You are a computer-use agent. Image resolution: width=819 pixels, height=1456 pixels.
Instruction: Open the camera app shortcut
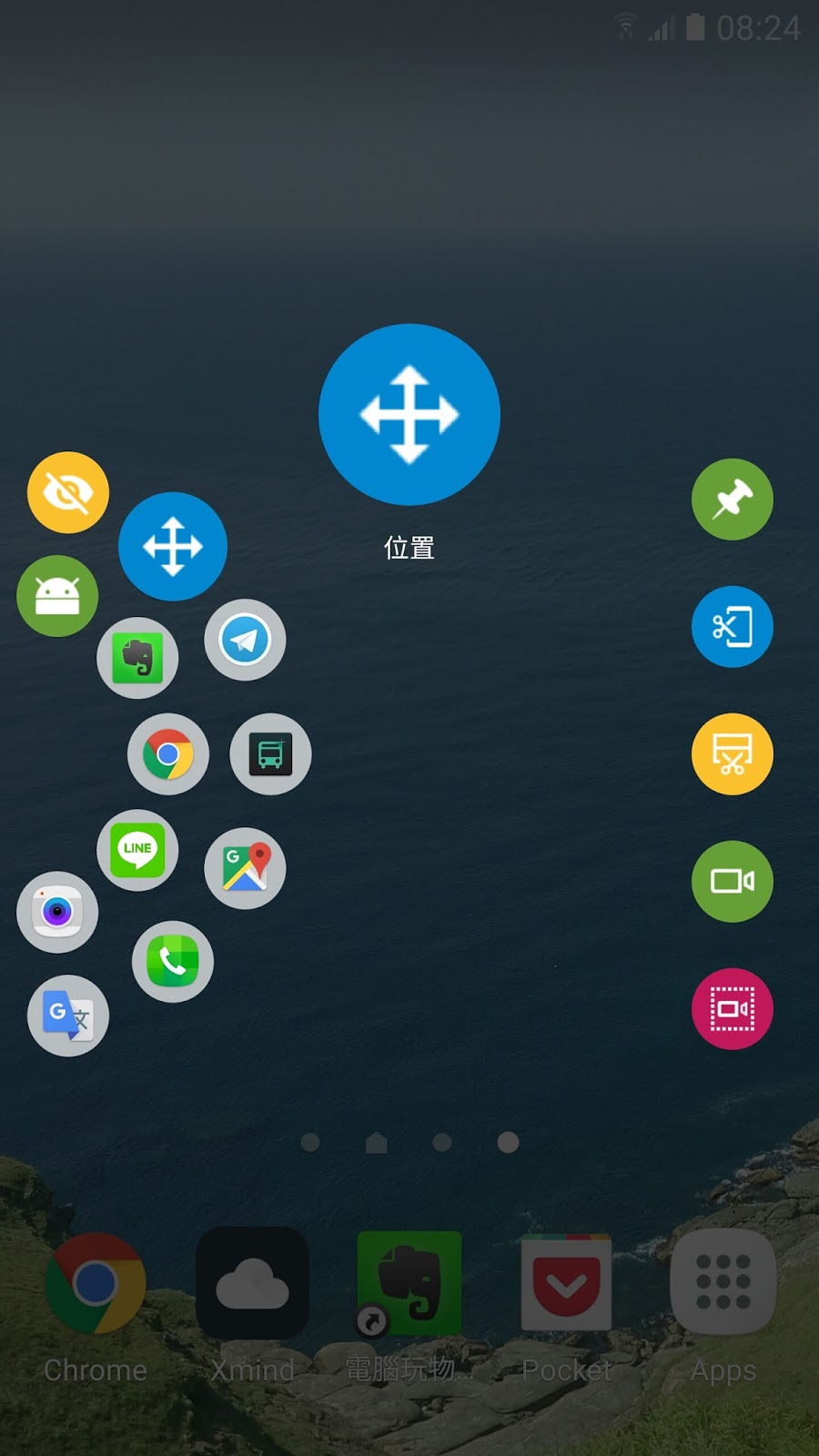point(57,912)
